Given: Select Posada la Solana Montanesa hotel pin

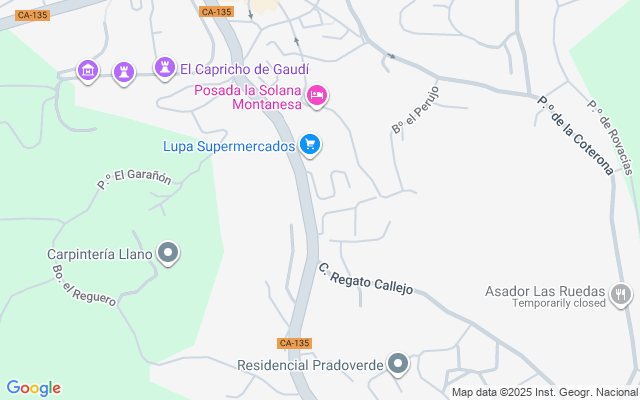Looking at the screenshot, I should point(317,95).
